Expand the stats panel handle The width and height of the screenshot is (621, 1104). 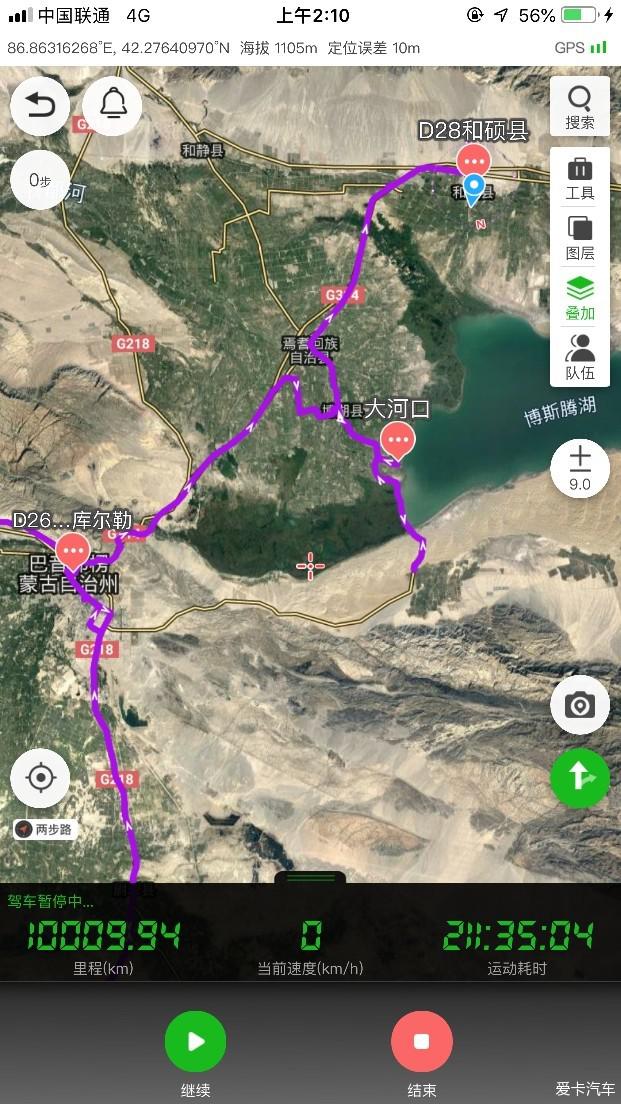tap(310, 877)
